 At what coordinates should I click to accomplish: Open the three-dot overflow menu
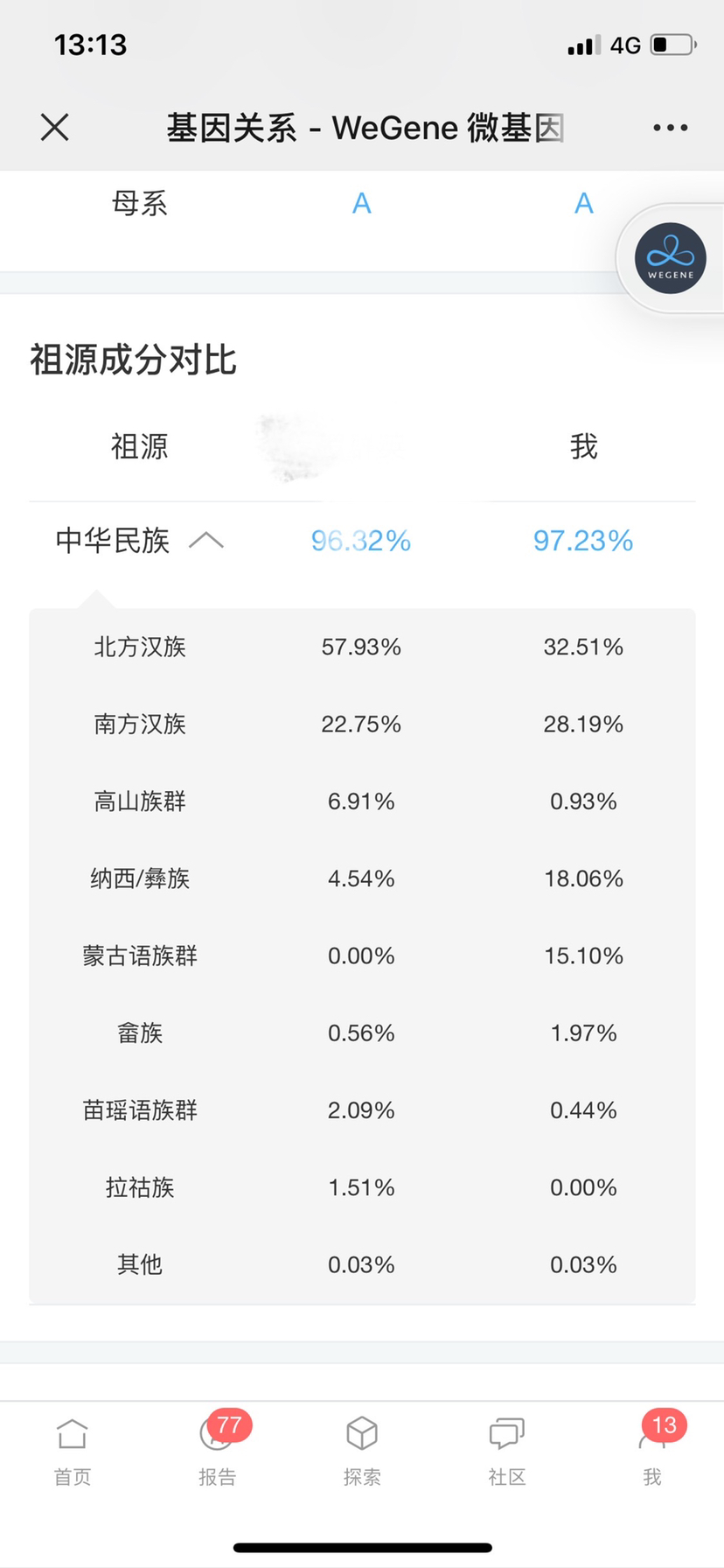670,128
